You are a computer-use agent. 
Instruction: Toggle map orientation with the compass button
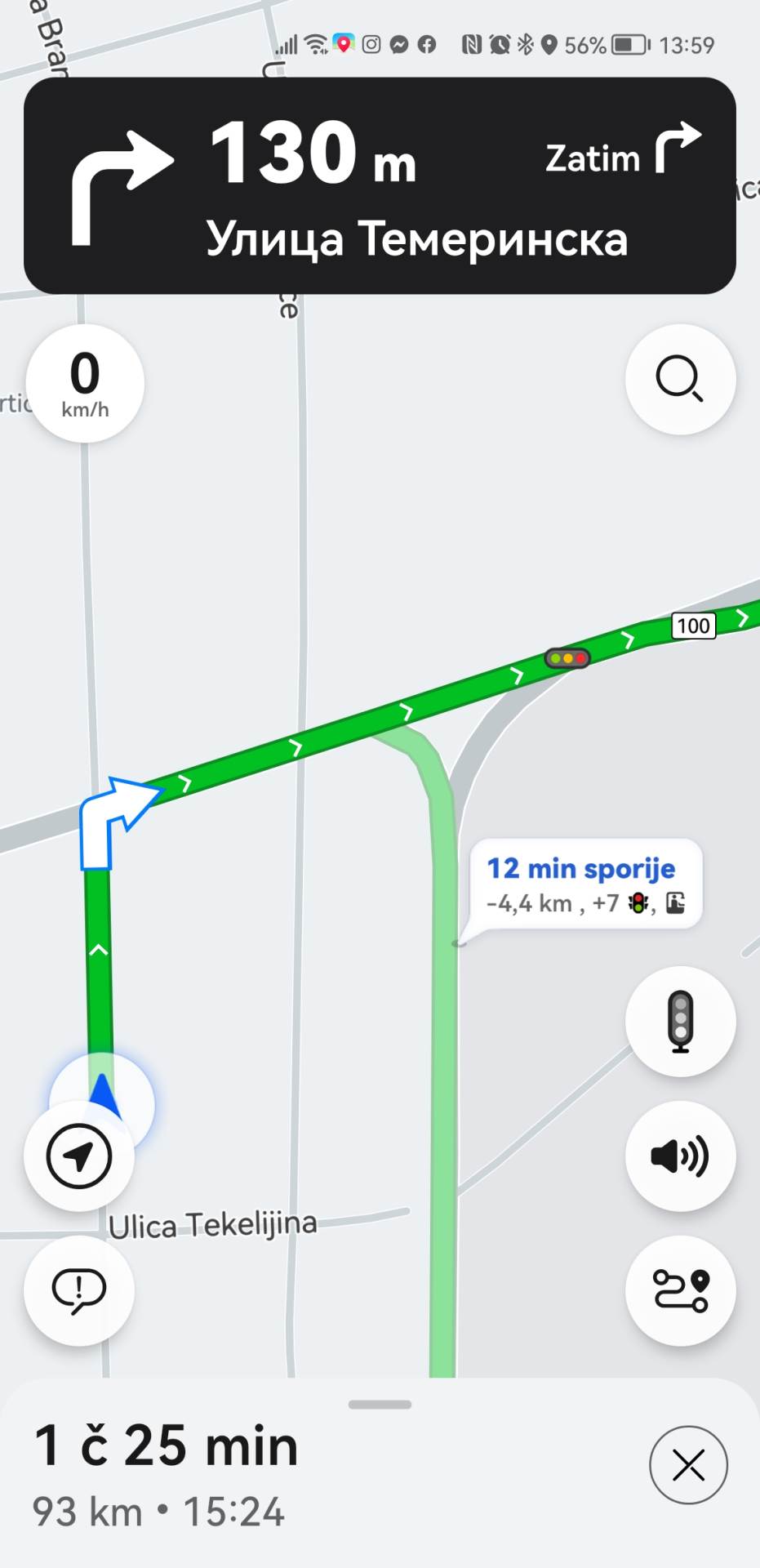[x=78, y=1156]
